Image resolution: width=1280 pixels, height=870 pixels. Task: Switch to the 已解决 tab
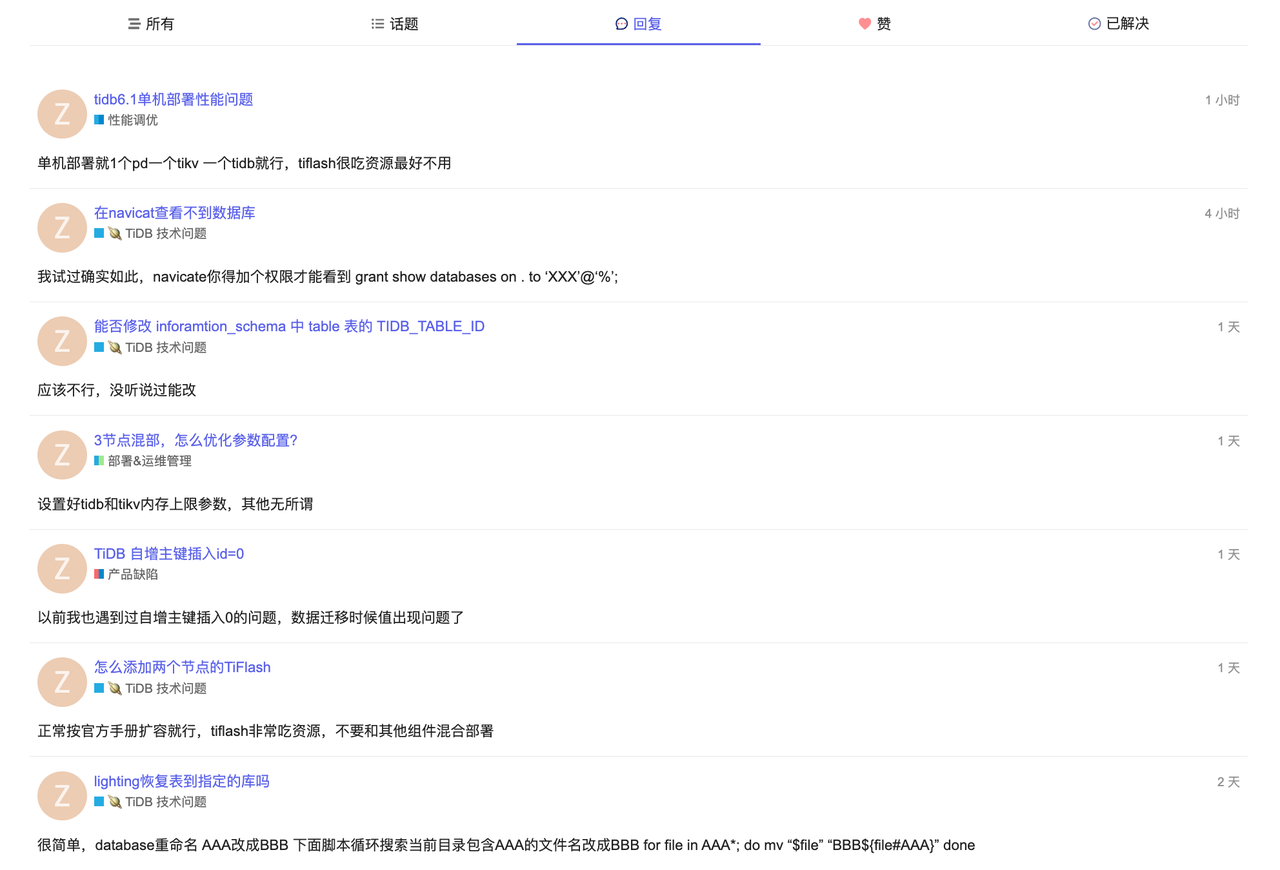[x=1118, y=23]
